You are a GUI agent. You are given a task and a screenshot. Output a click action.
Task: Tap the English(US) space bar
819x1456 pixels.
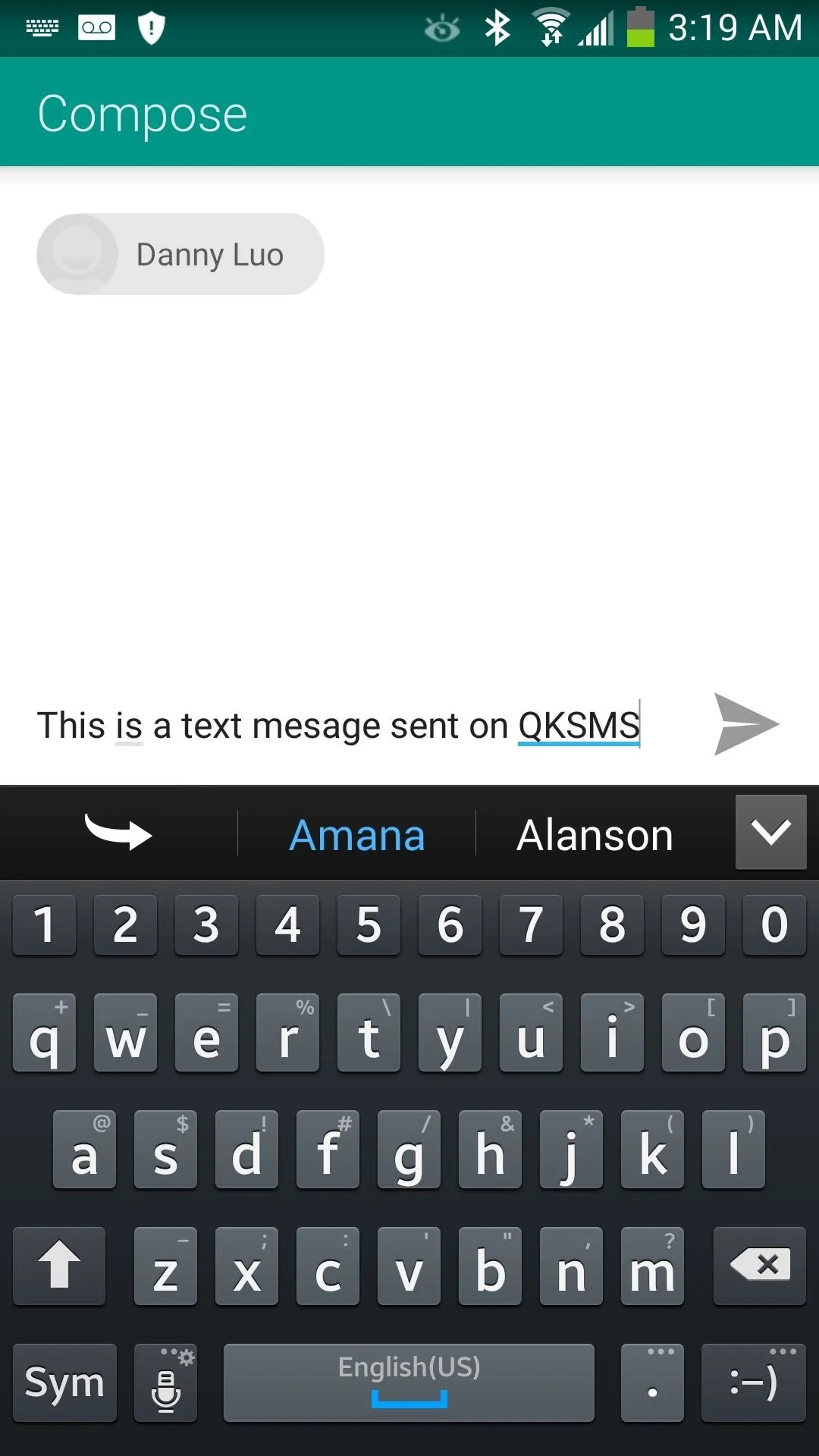(409, 1382)
